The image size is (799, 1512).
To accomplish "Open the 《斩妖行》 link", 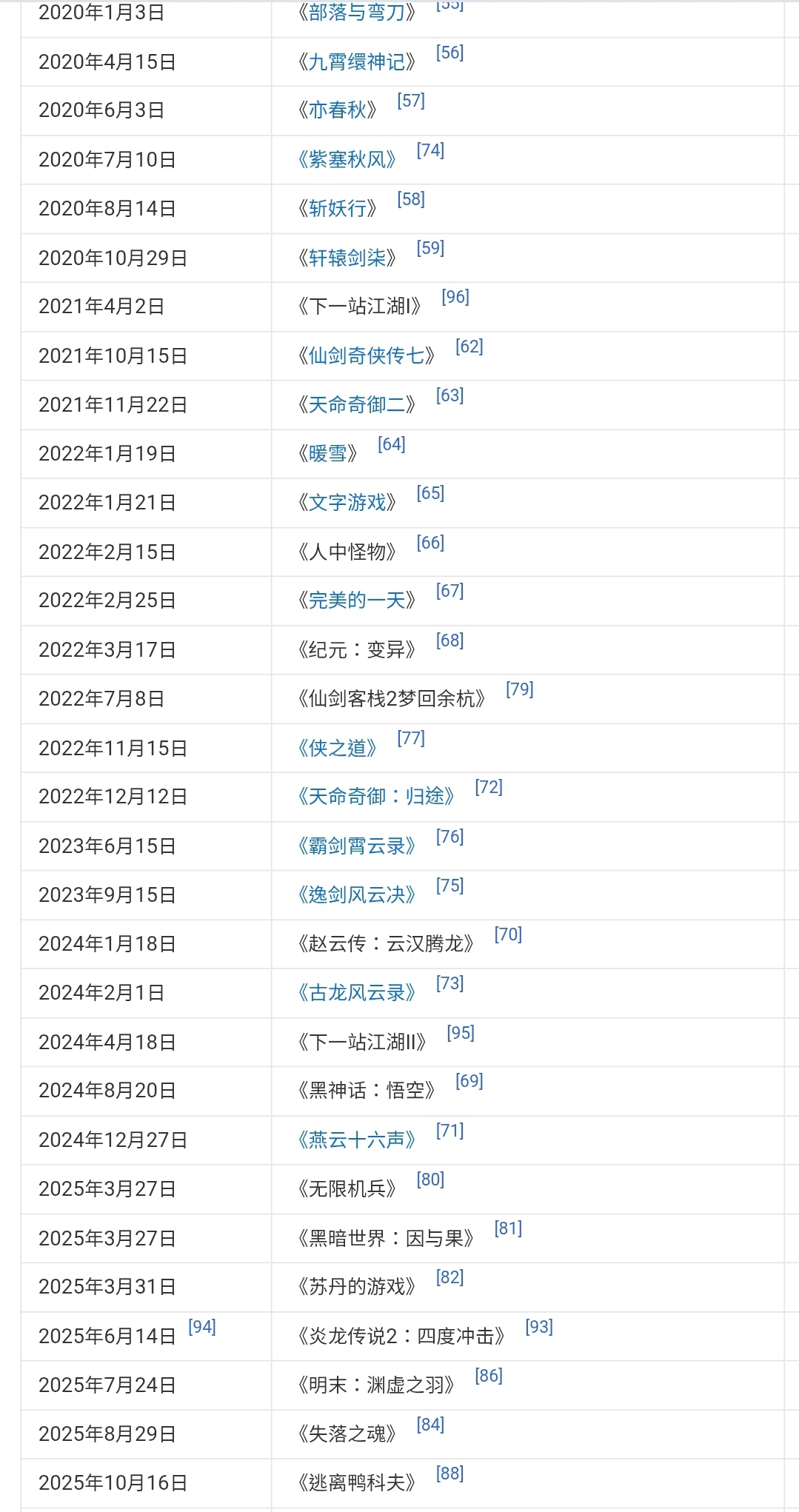I will pyautogui.click(x=337, y=209).
